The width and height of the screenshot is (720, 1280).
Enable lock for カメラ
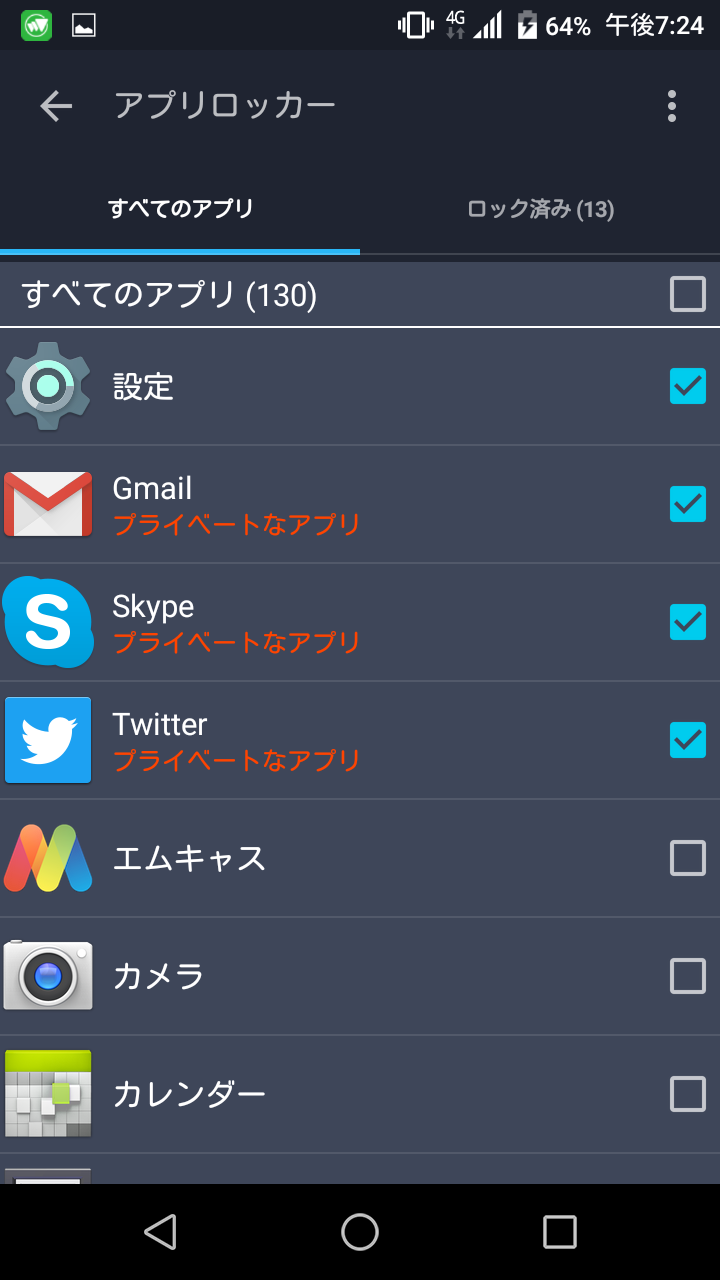tap(688, 976)
